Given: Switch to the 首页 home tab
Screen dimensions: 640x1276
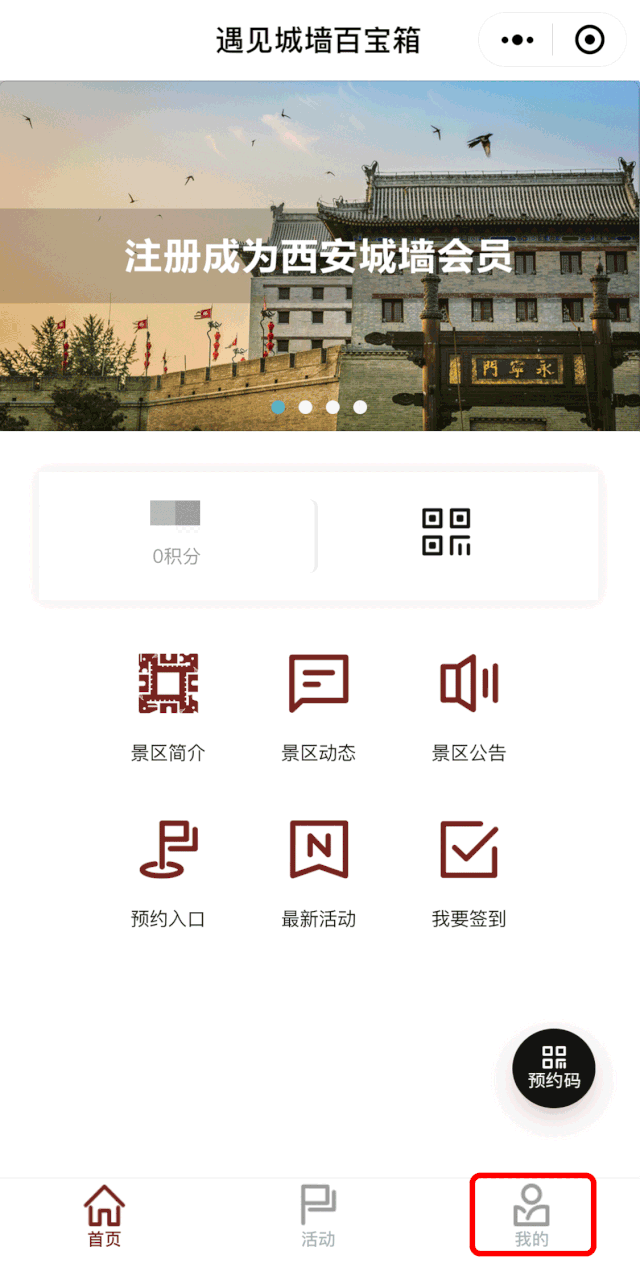Looking at the screenshot, I should (x=104, y=1216).
